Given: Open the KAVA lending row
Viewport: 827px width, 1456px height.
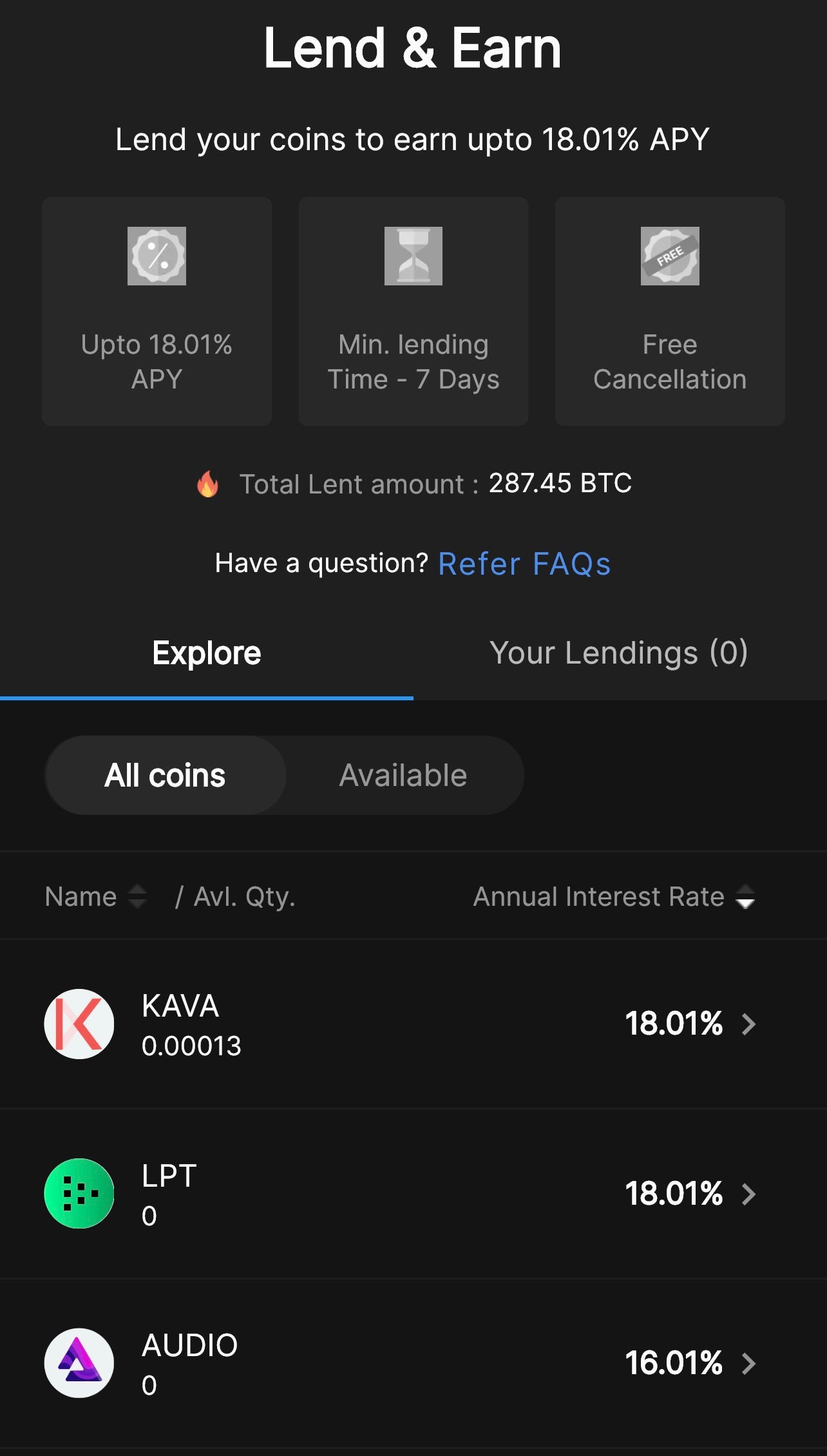Looking at the screenshot, I should pyautogui.click(x=413, y=1024).
